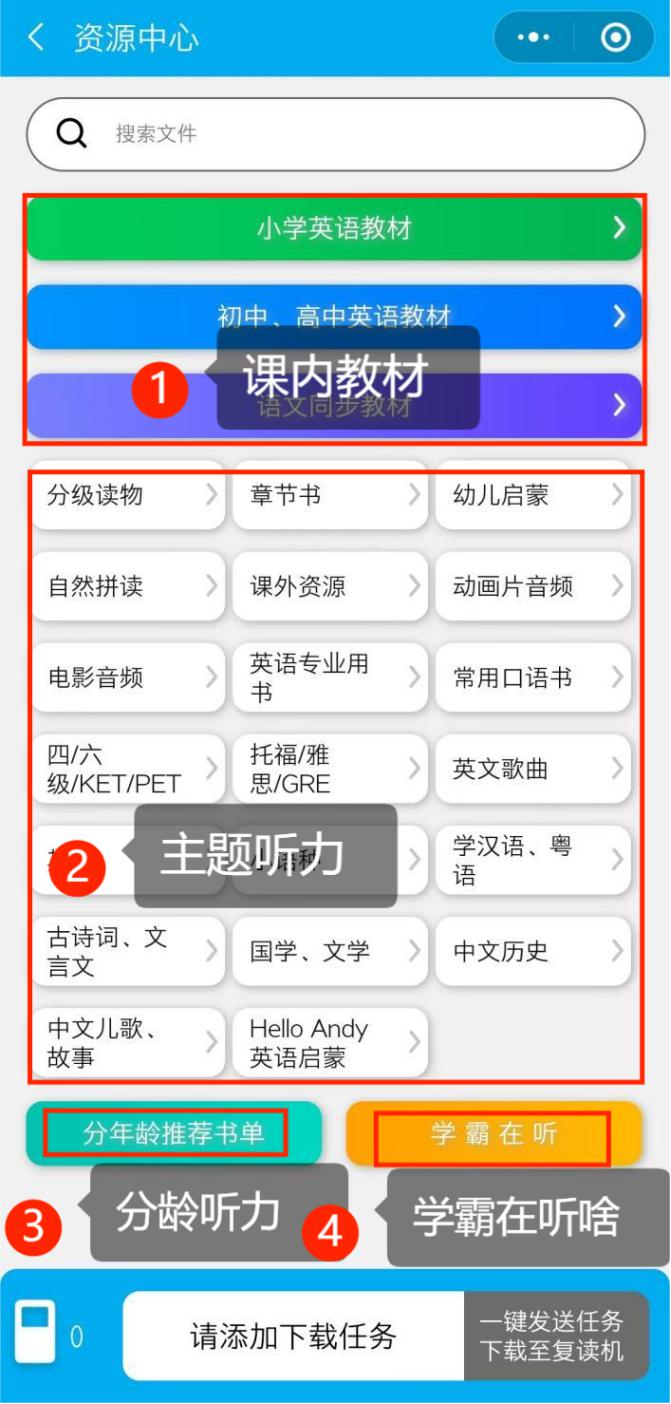Select the 章节书 category
This screenshot has height=1404, width=671.
click(x=330, y=495)
